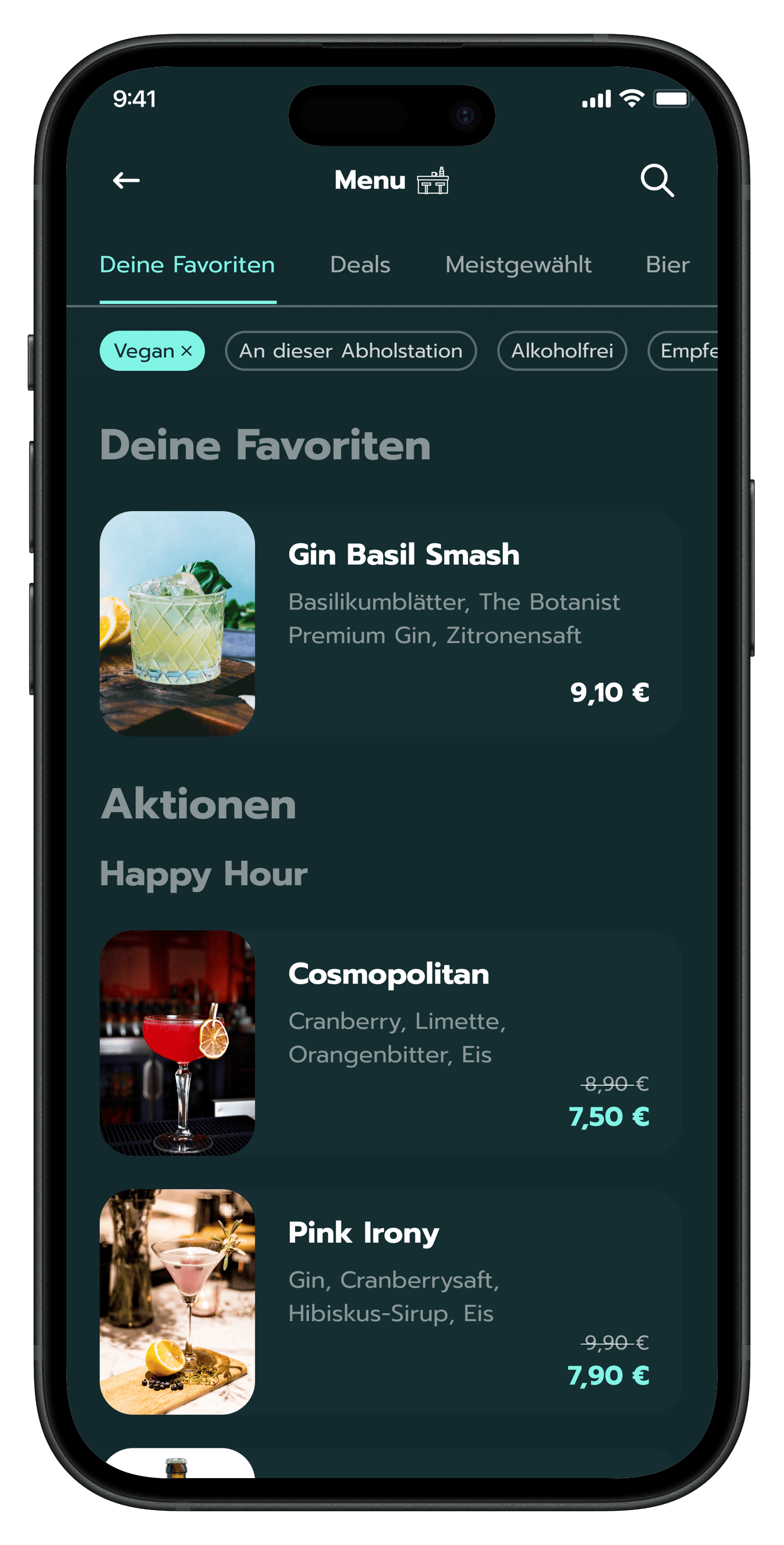Image resolution: width=784 pixels, height=1545 pixels.
Task: Apply the Alkoholfrei filter chip
Action: (562, 351)
